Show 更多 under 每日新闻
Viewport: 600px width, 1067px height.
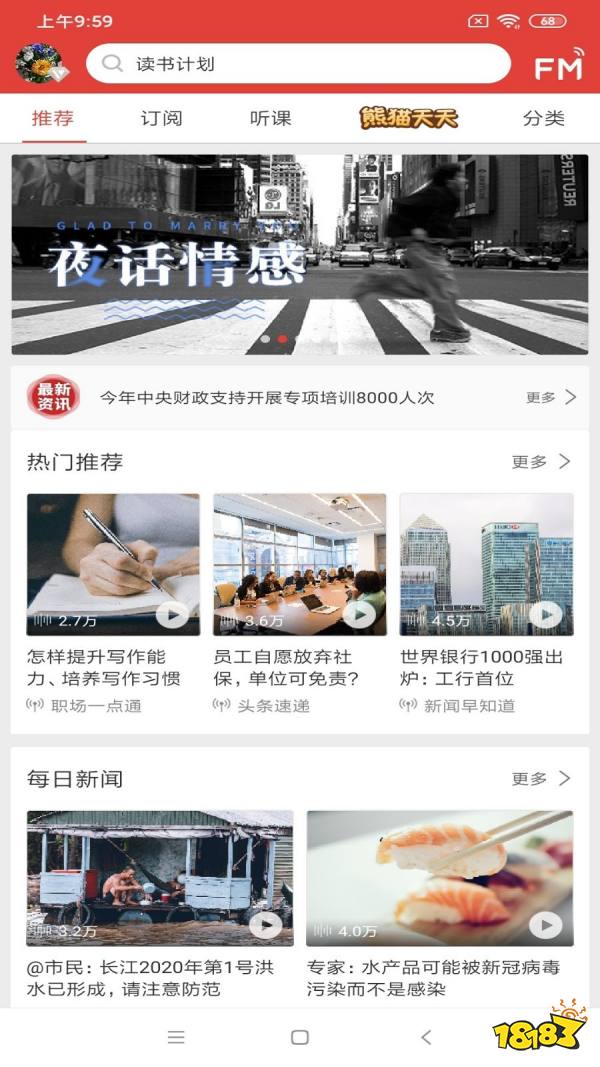541,778
